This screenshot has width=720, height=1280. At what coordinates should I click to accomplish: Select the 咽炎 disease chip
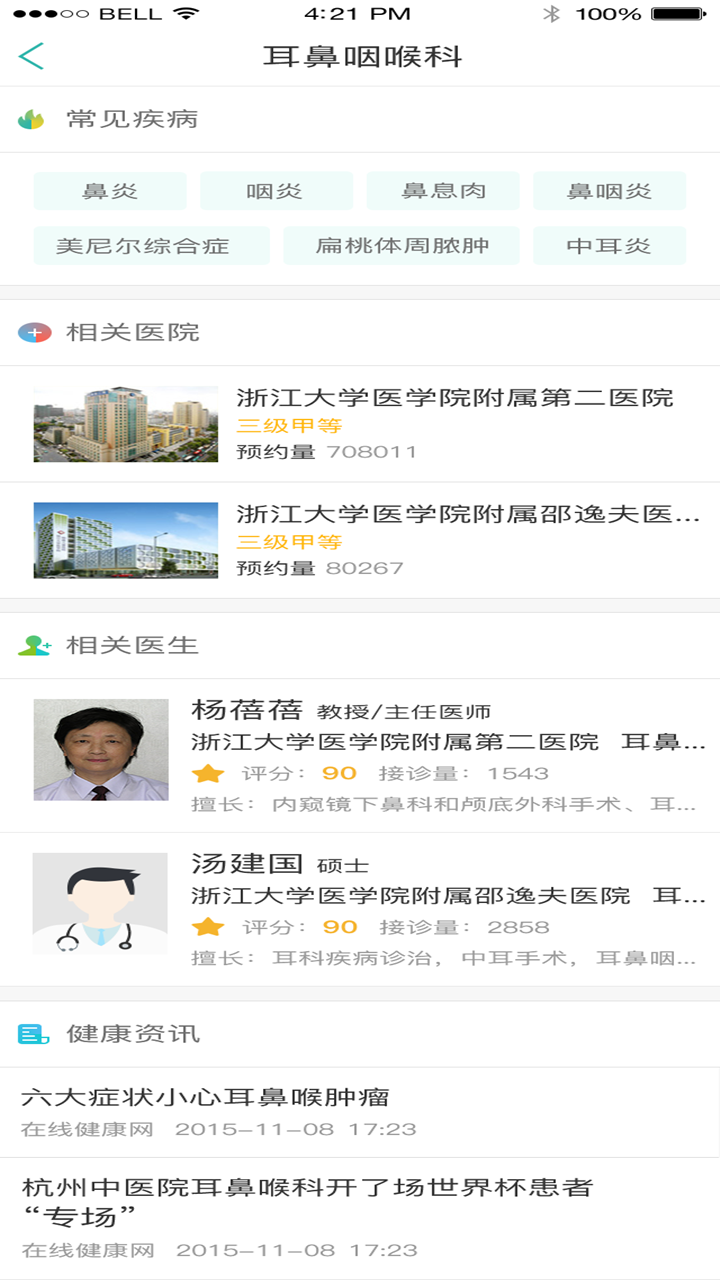(x=276, y=191)
